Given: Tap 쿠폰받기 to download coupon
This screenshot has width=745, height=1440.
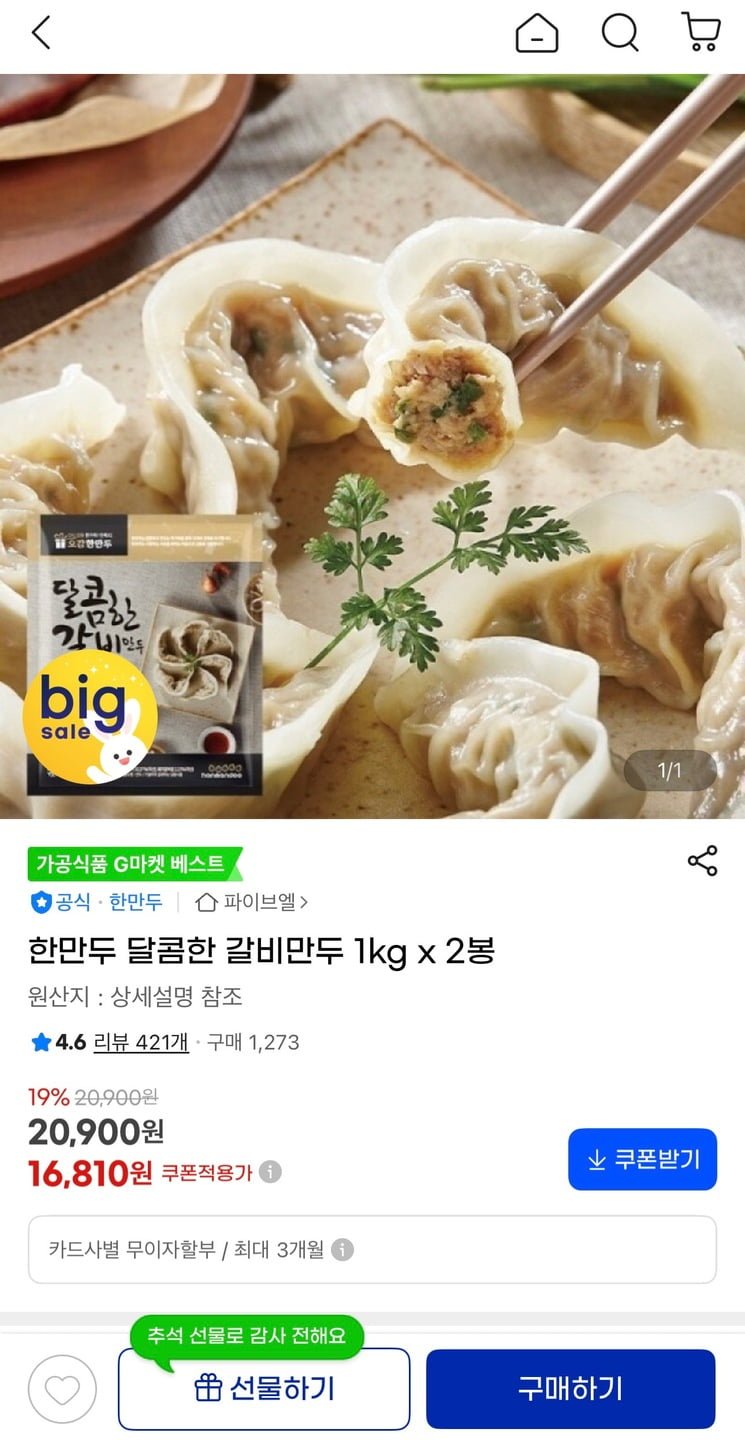Looking at the screenshot, I should coord(642,1159).
